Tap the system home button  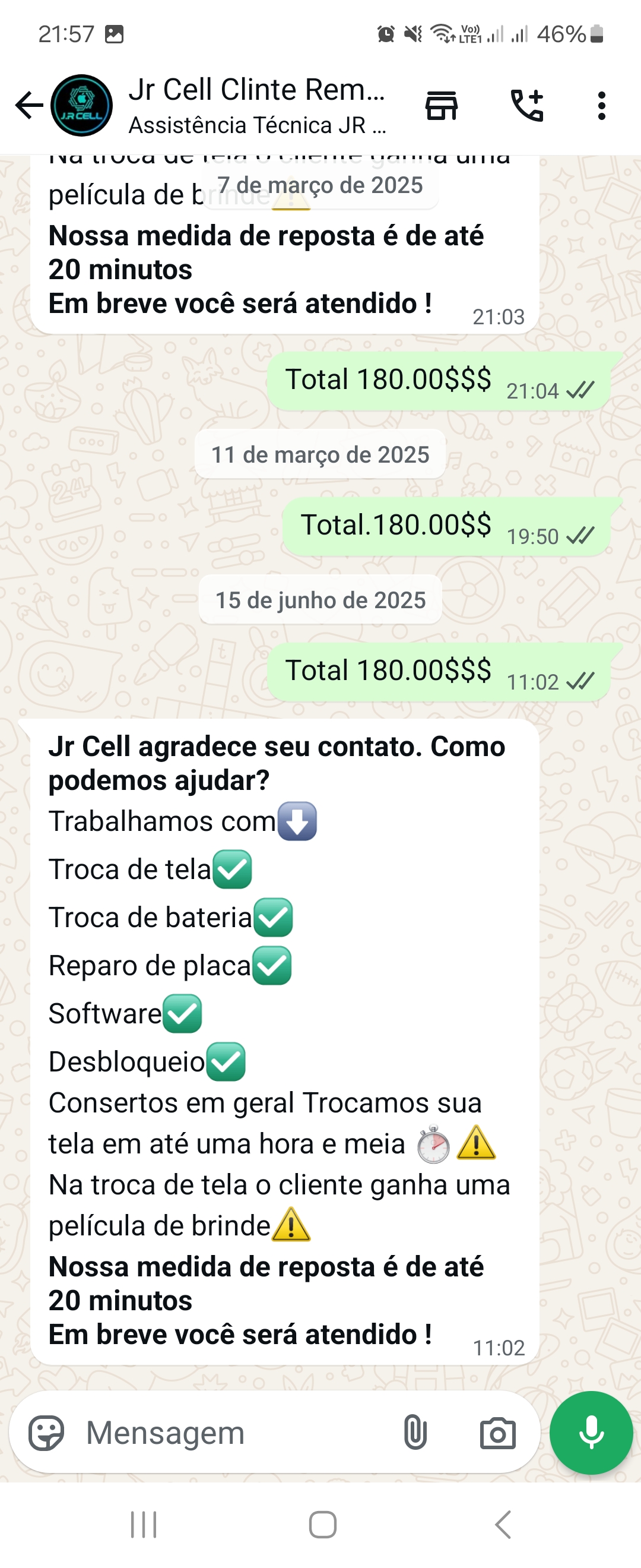point(322,1525)
